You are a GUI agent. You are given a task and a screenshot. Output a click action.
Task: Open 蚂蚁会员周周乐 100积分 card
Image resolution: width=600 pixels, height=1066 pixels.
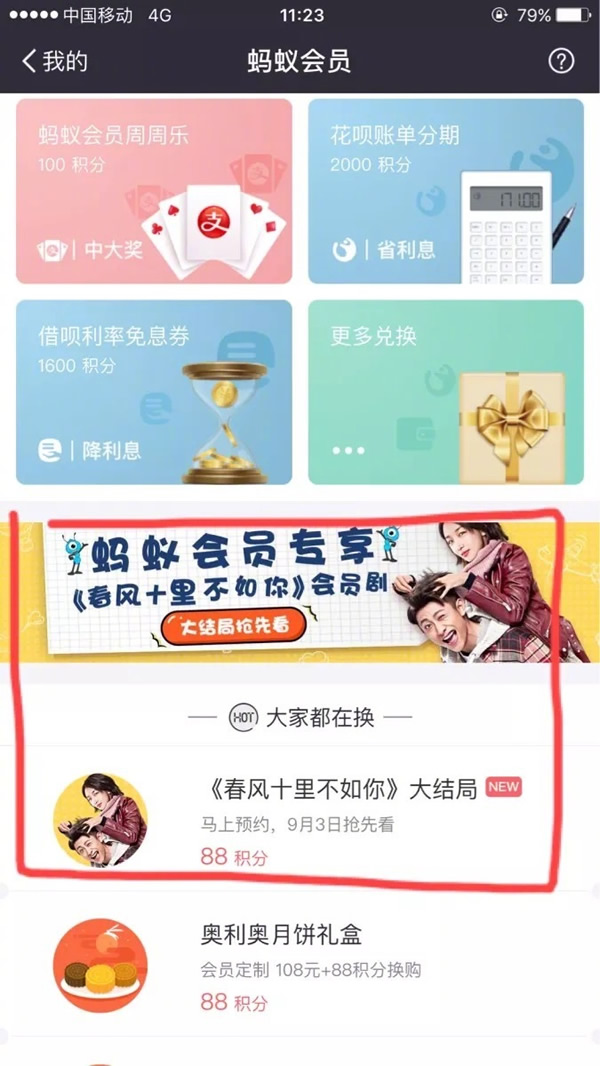pyautogui.click(x=154, y=191)
